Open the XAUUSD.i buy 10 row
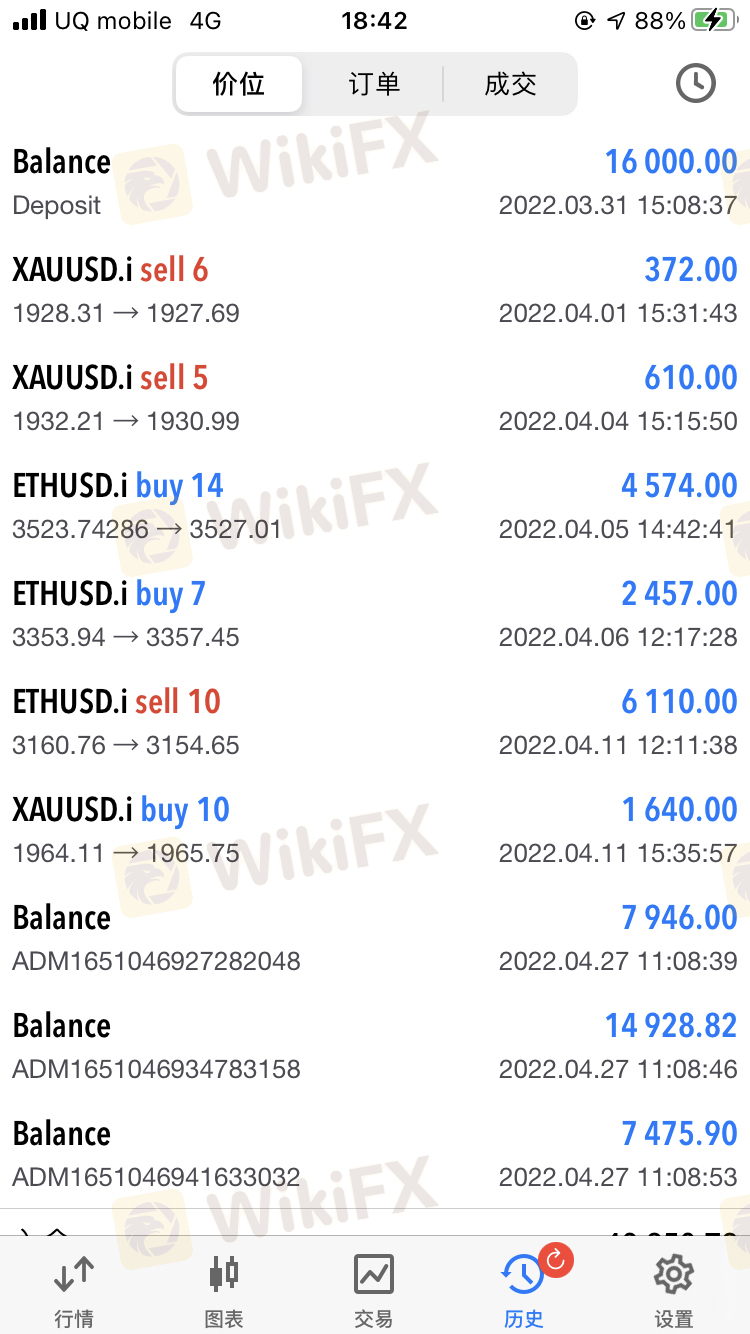Screen dimensions: 750x1334 click(x=375, y=830)
